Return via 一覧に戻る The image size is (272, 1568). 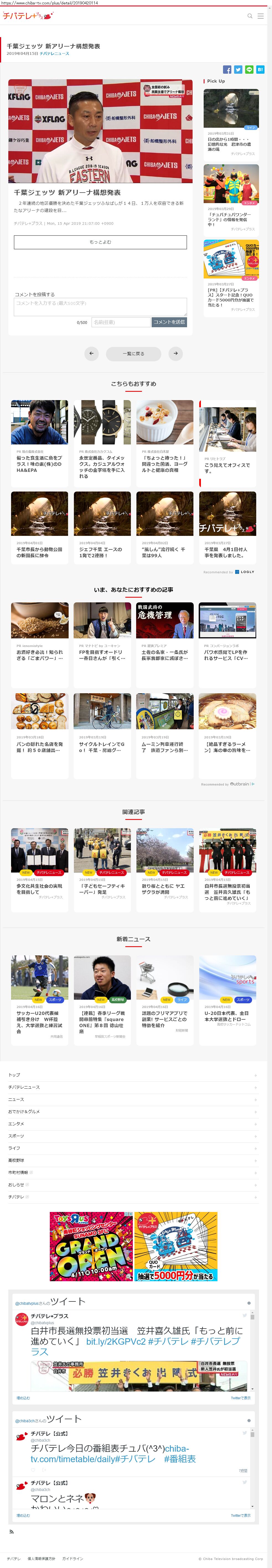click(x=133, y=353)
